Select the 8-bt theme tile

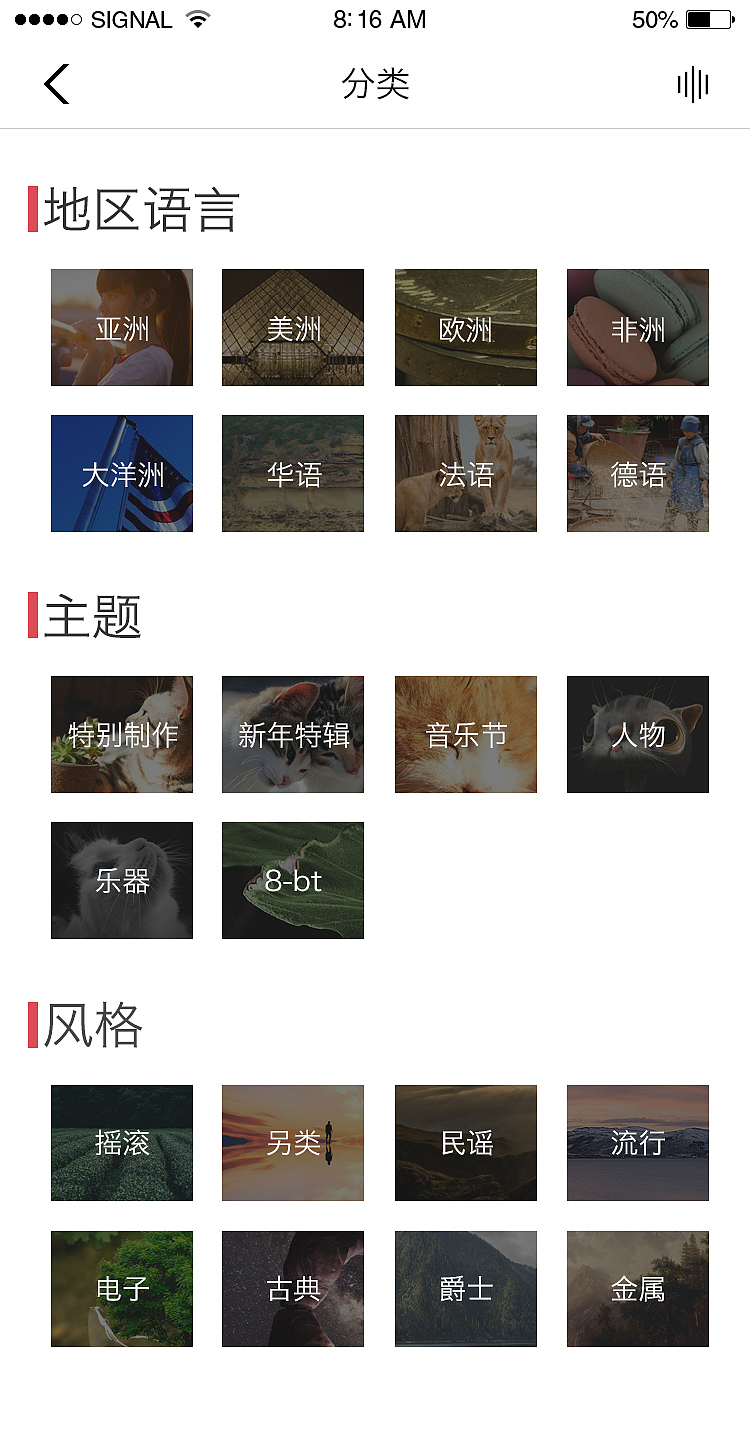293,880
